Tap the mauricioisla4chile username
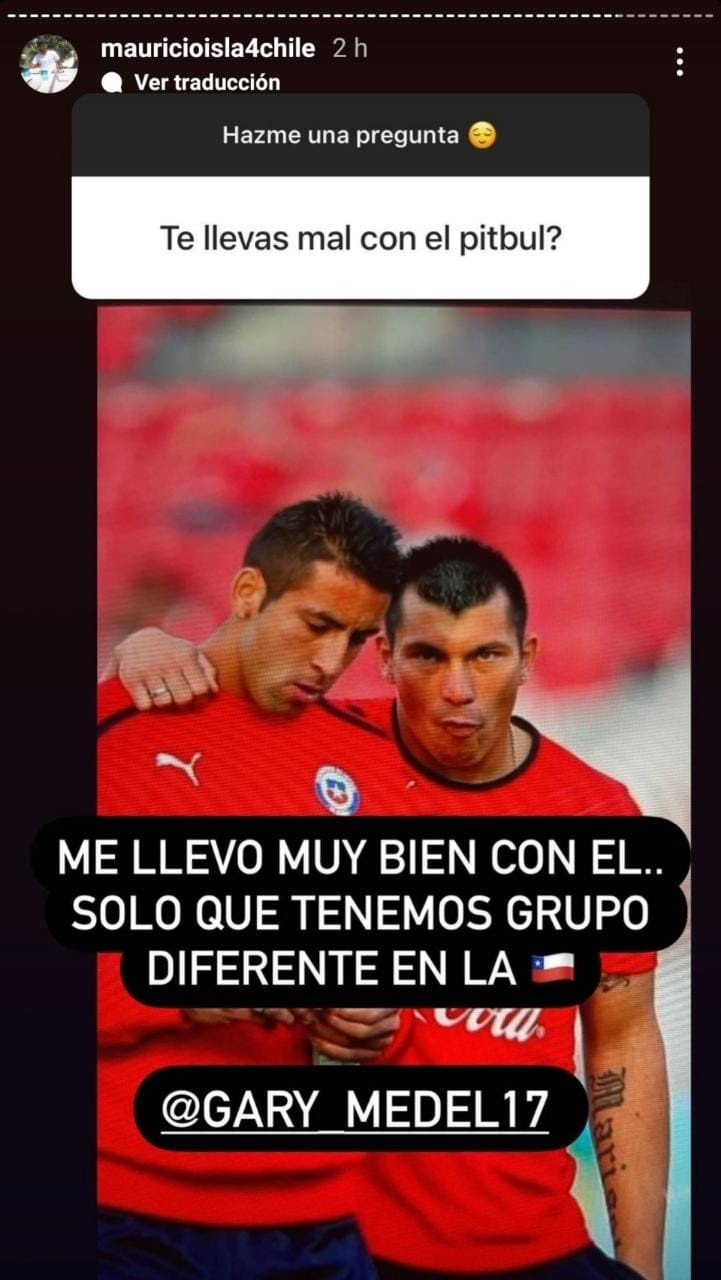 [x=208, y=48]
